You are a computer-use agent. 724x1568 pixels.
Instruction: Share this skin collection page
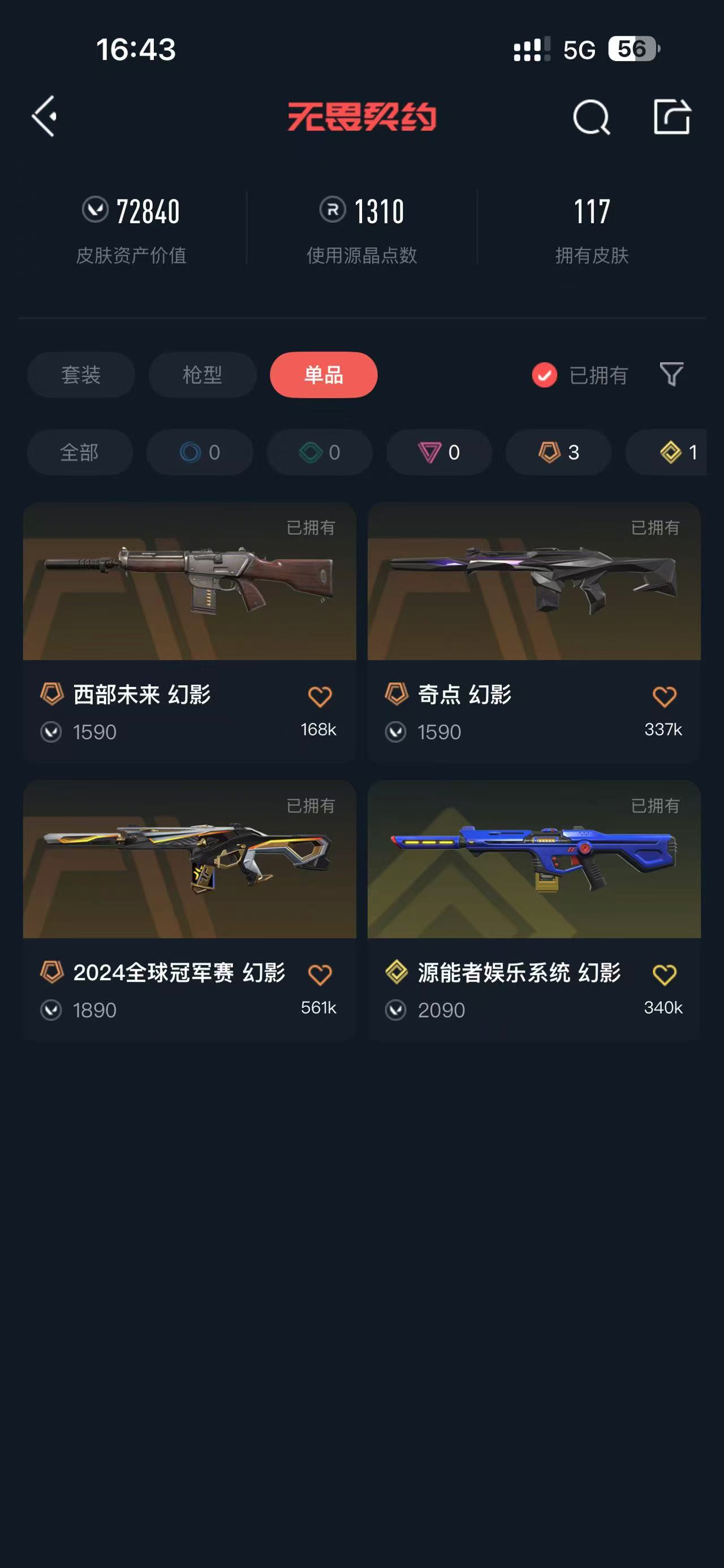point(671,116)
